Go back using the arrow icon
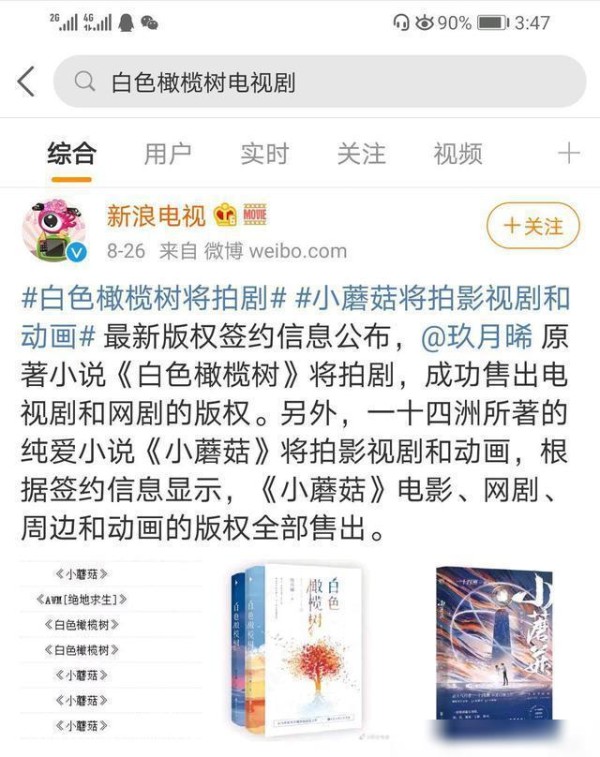The image size is (600, 757). (x=27, y=81)
